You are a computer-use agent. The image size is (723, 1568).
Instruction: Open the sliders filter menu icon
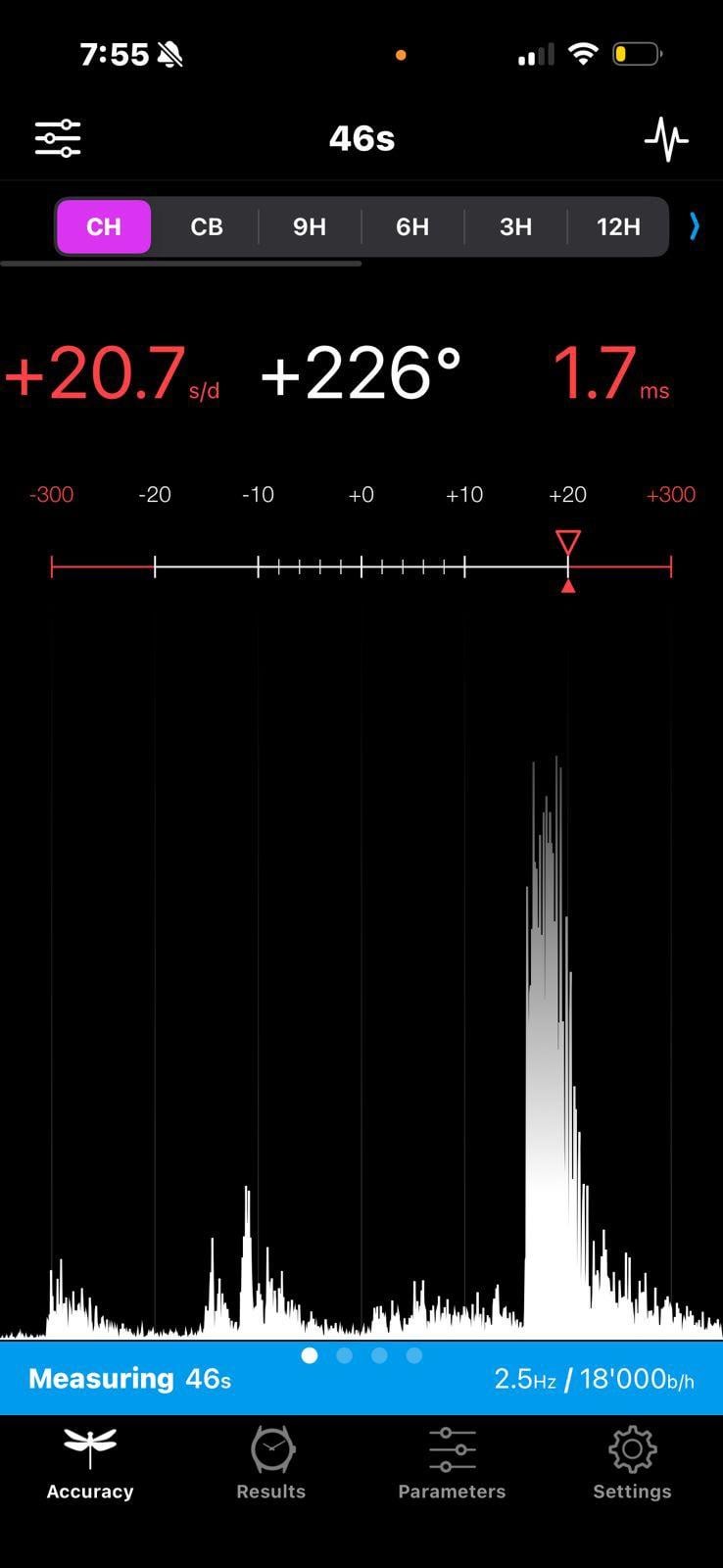tap(58, 138)
